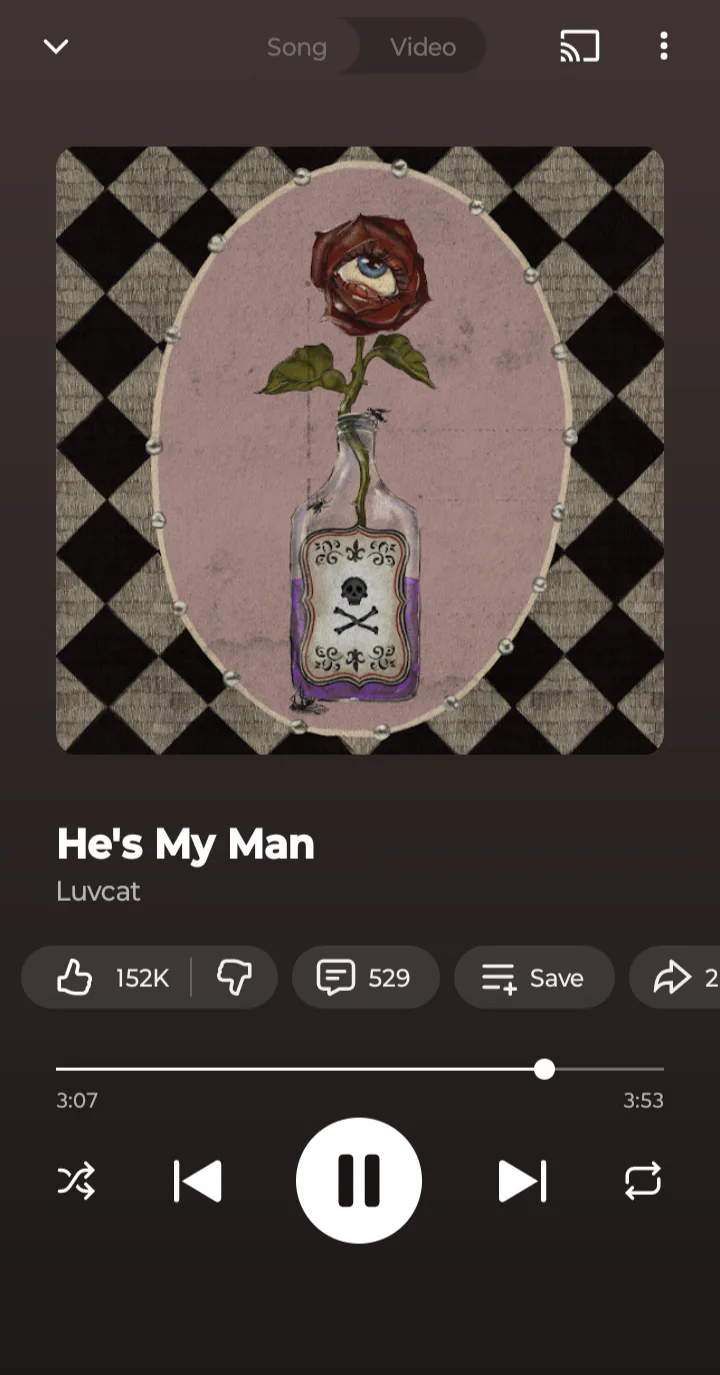Toggle shuffle mode
This screenshot has width=720, height=1375.
(x=76, y=1181)
